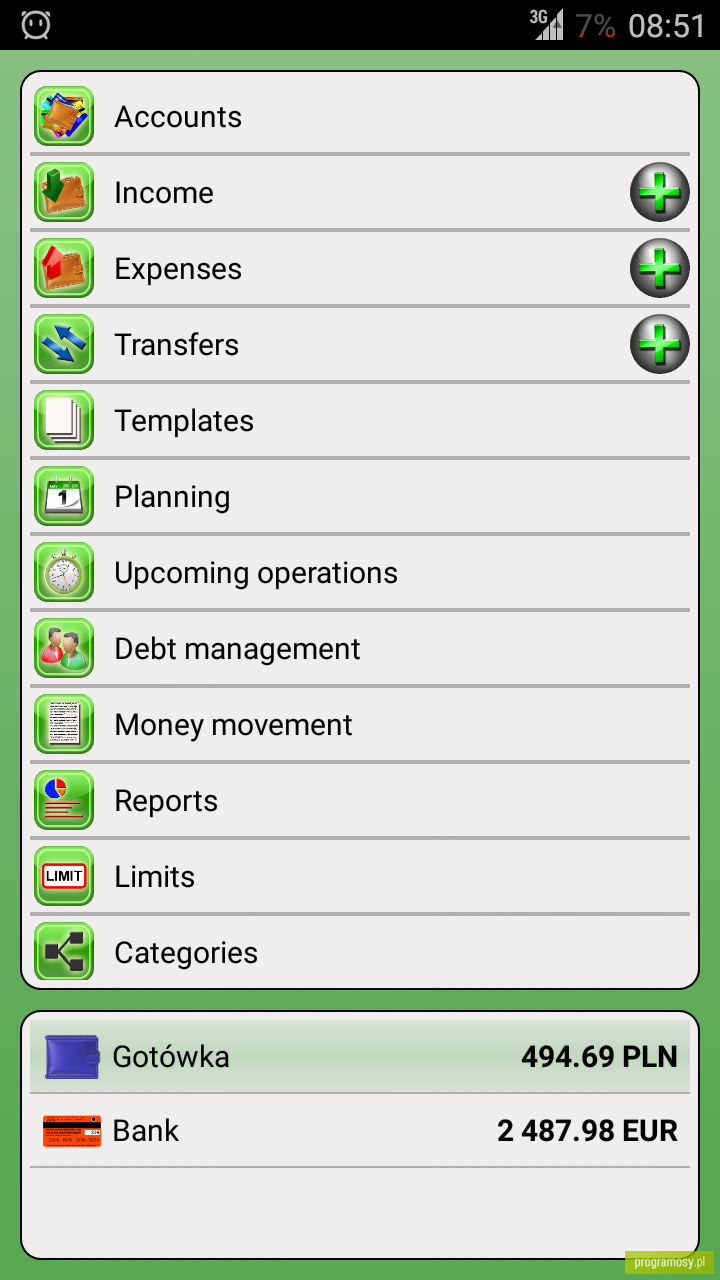Open Debt management
The image size is (720, 1280).
point(360,648)
